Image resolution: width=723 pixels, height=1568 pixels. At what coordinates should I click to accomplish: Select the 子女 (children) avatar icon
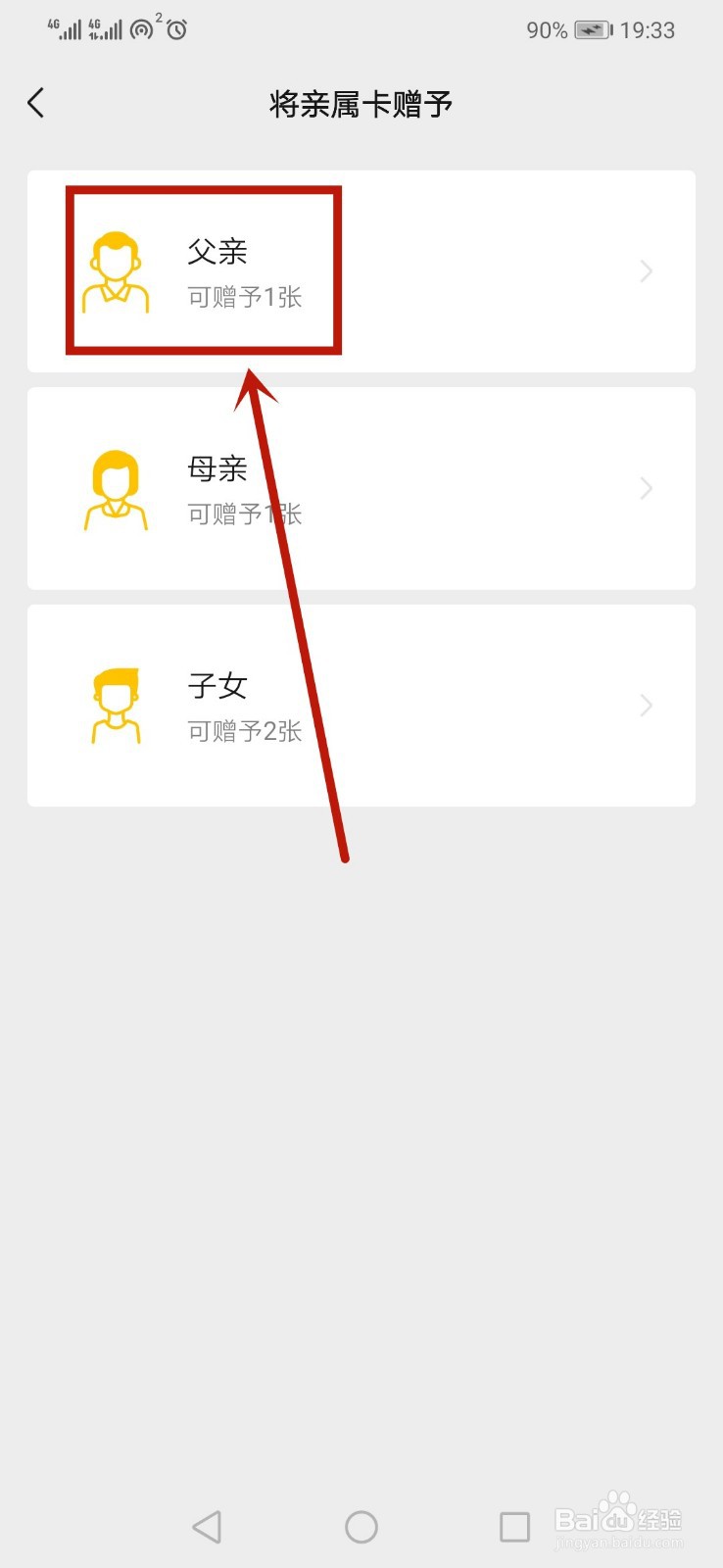click(x=116, y=706)
